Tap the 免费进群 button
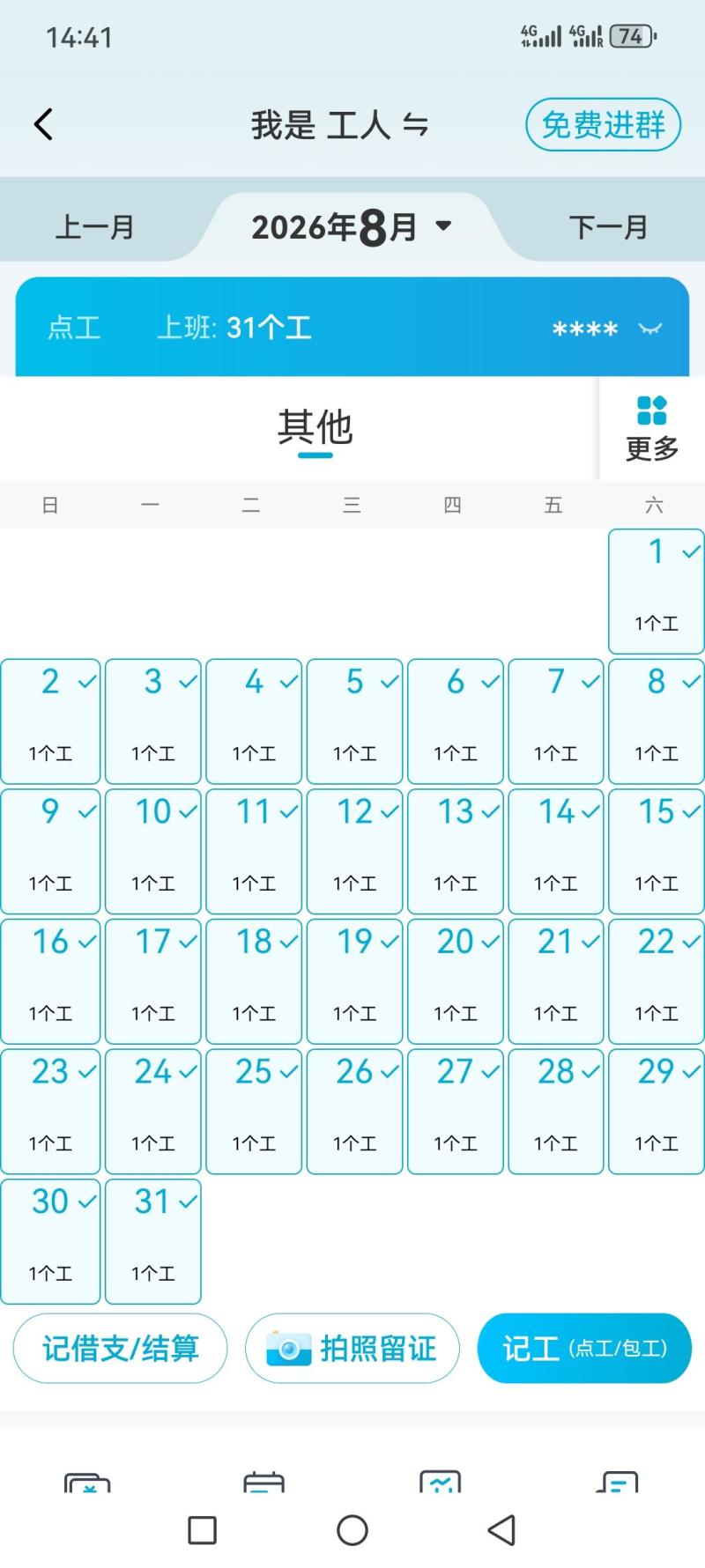The width and height of the screenshot is (705, 1568). point(603,124)
